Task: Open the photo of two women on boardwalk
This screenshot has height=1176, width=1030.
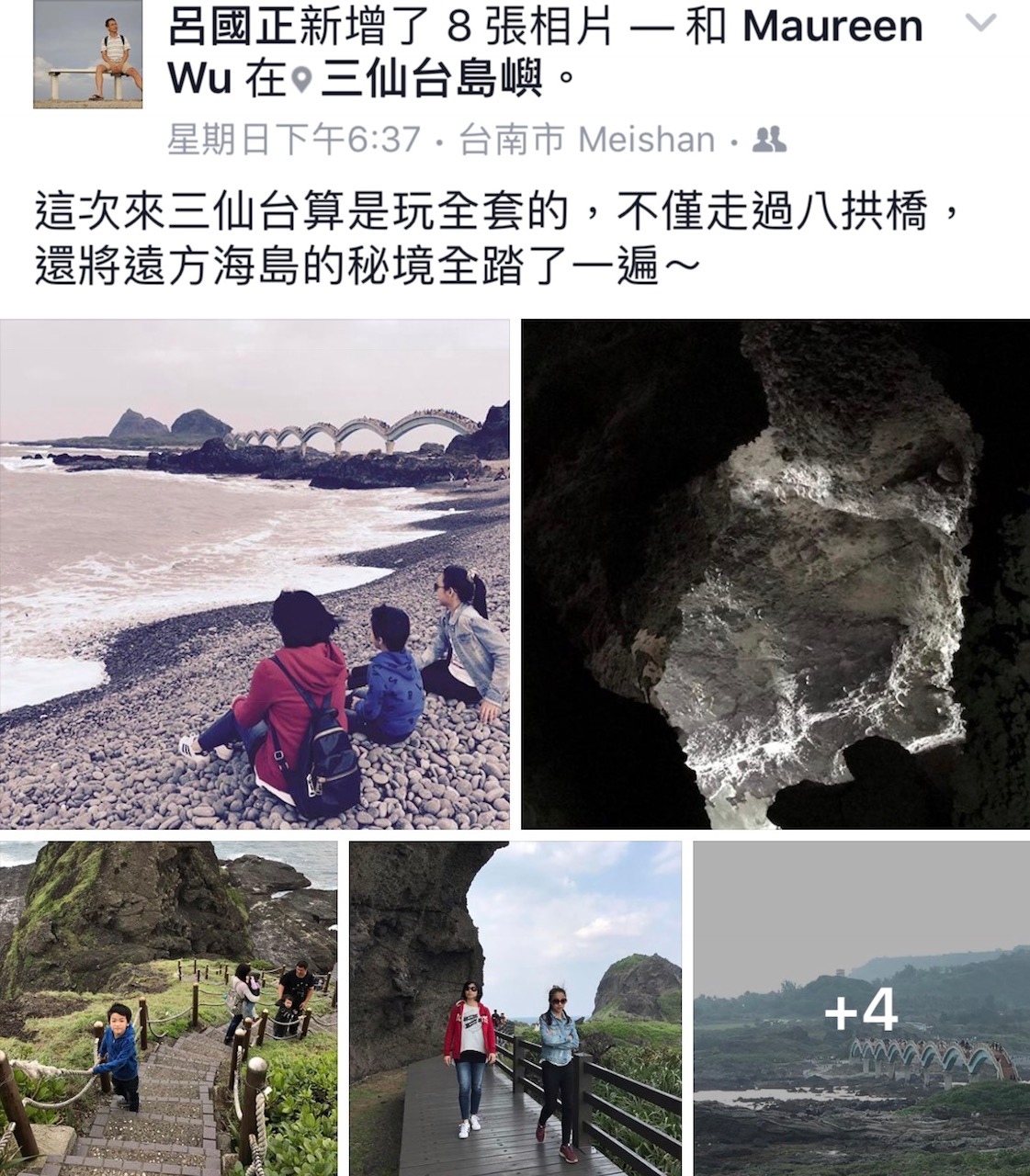Action: (x=515, y=1008)
